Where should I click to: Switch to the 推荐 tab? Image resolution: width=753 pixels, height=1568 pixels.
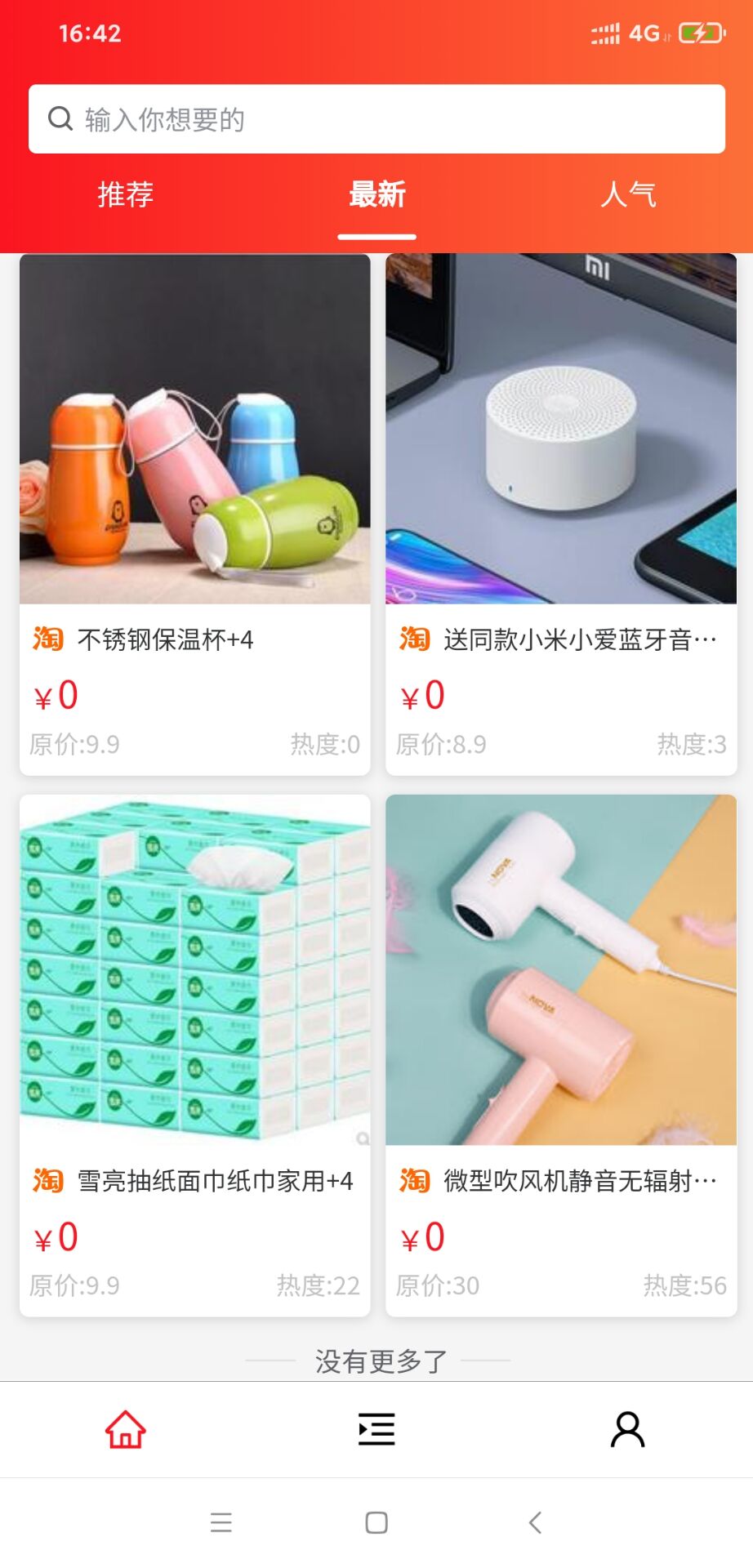[x=124, y=195]
